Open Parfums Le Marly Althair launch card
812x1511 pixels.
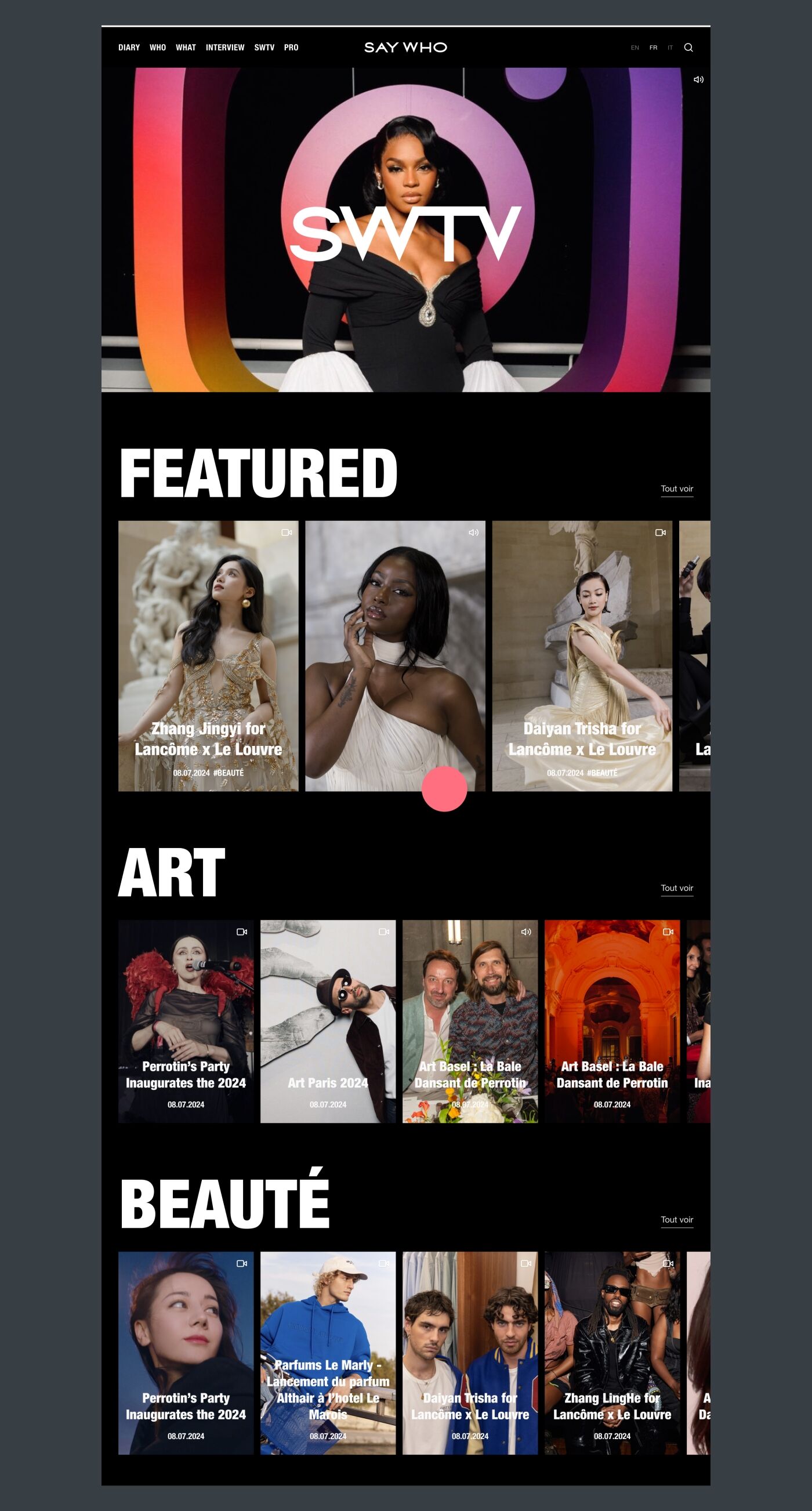(x=328, y=1353)
